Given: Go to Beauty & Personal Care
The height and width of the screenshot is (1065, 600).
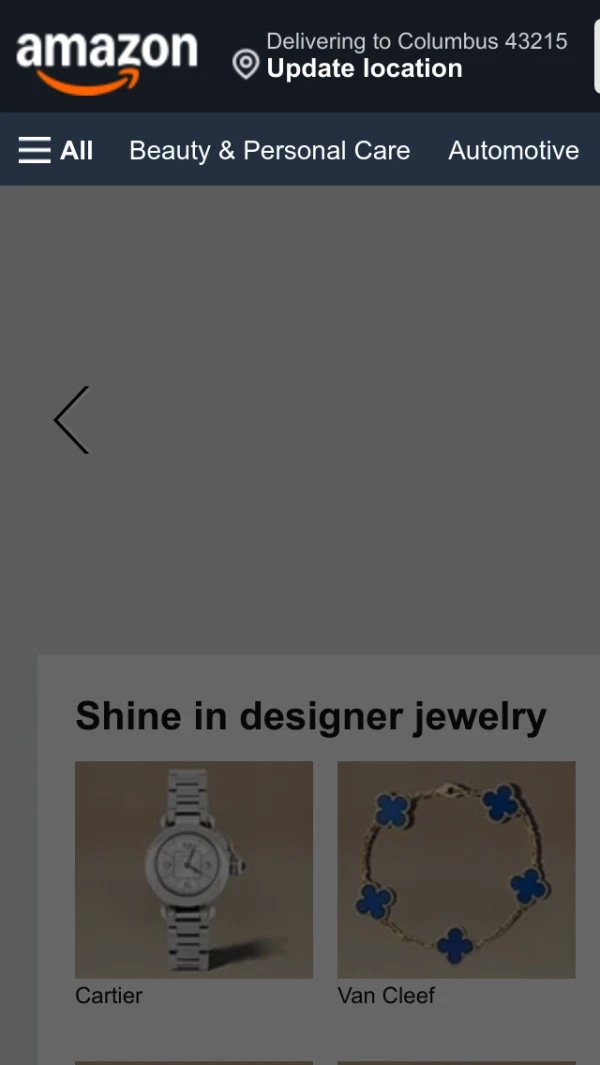Looking at the screenshot, I should point(269,150).
